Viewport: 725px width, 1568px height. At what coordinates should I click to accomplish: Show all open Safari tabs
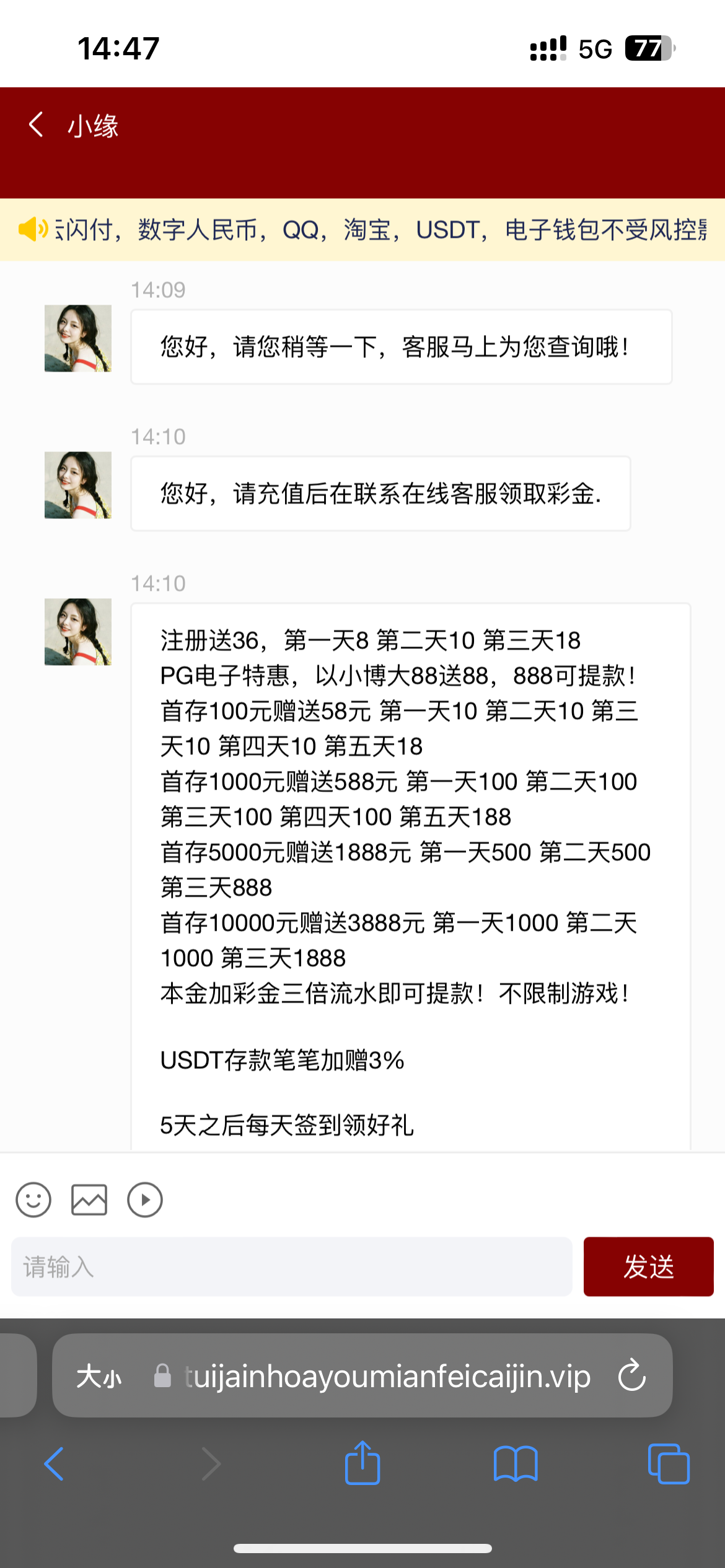(668, 1464)
